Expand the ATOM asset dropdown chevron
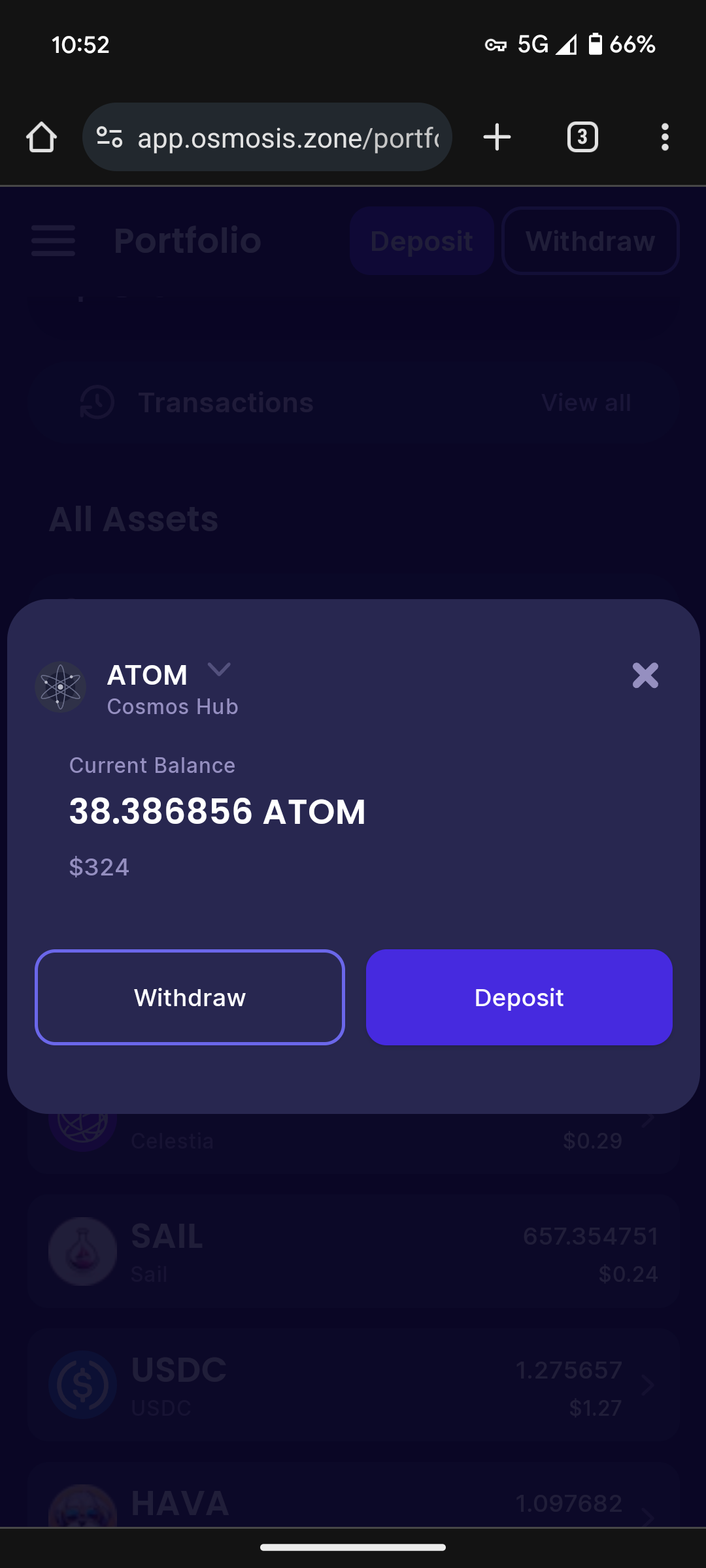The image size is (706, 1568). 219,669
